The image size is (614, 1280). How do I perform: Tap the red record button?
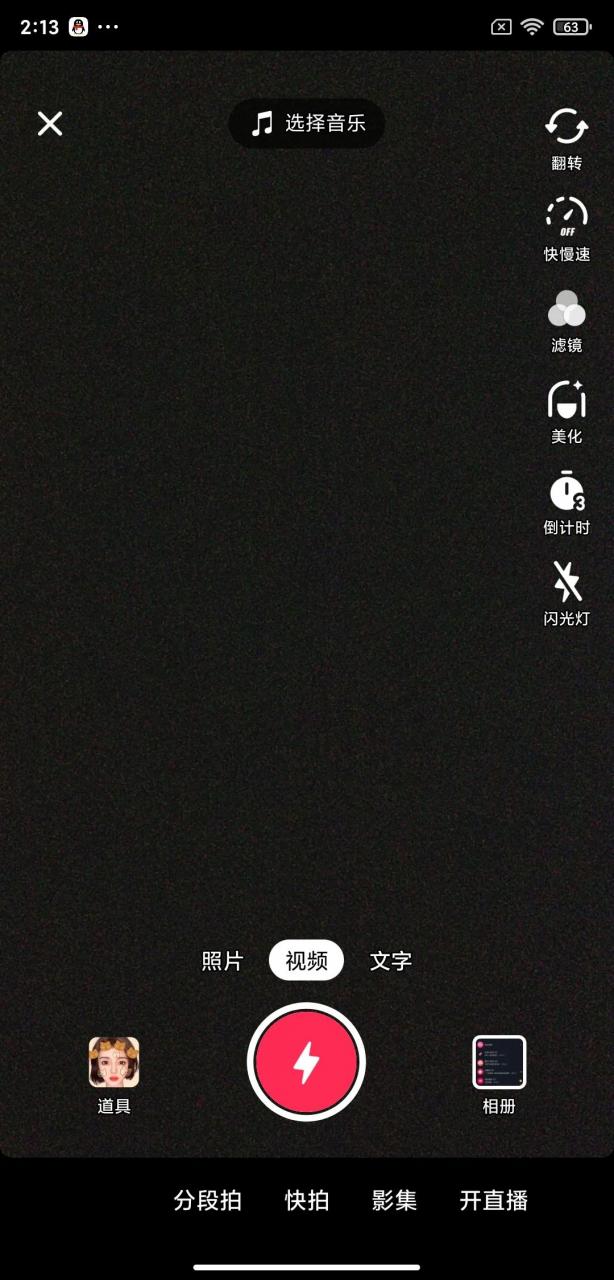(x=306, y=1062)
